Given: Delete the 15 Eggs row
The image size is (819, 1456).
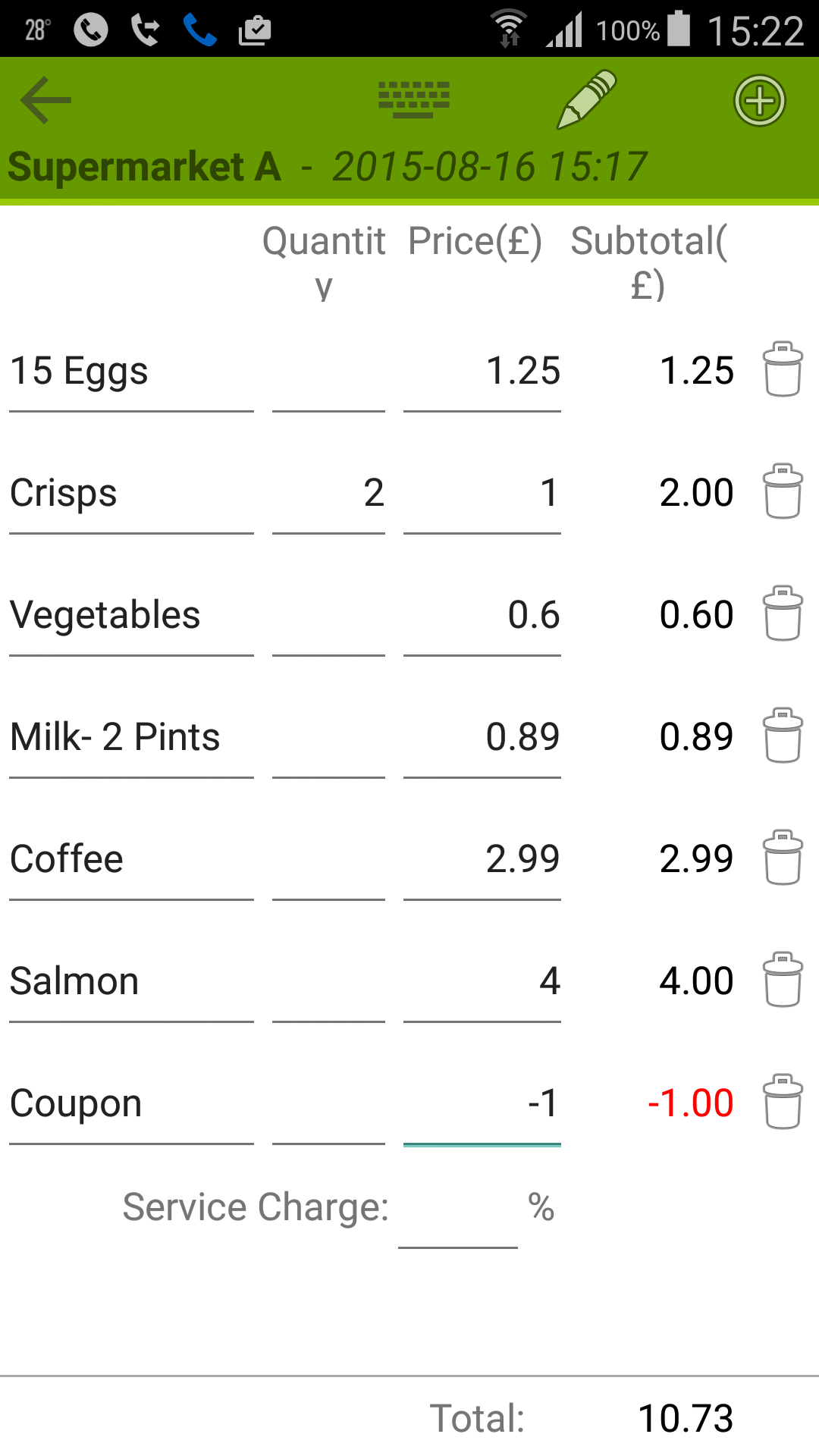Looking at the screenshot, I should 784,372.
